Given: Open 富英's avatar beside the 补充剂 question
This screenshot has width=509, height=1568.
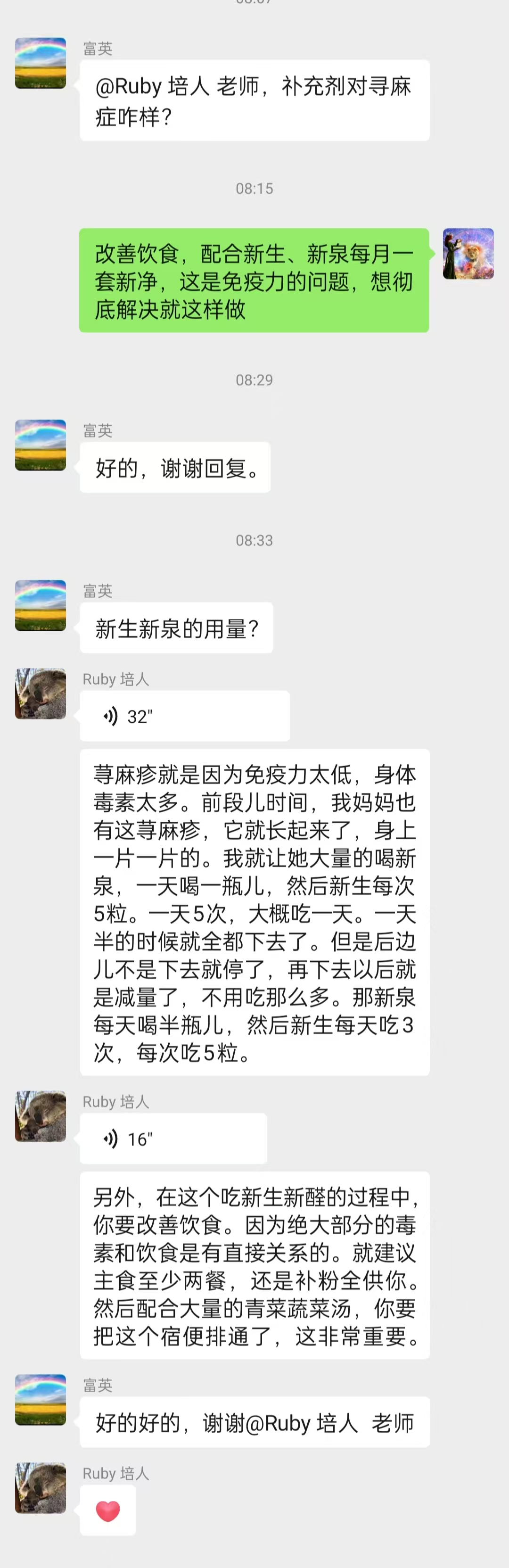Looking at the screenshot, I should 40,63.
